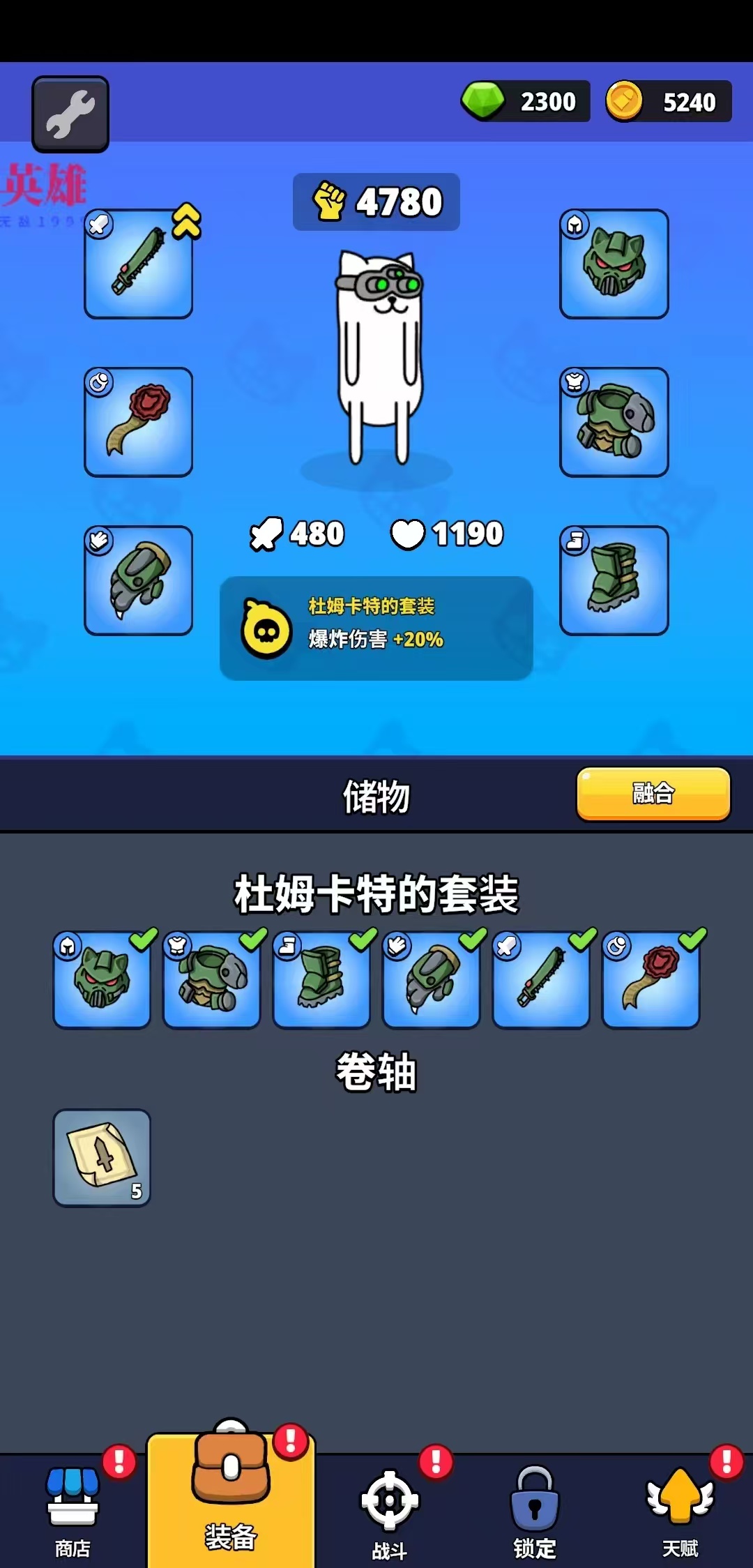The height and width of the screenshot is (1568, 753).
Task: Select the equipped claw gauntlet
Action: coord(137,579)
